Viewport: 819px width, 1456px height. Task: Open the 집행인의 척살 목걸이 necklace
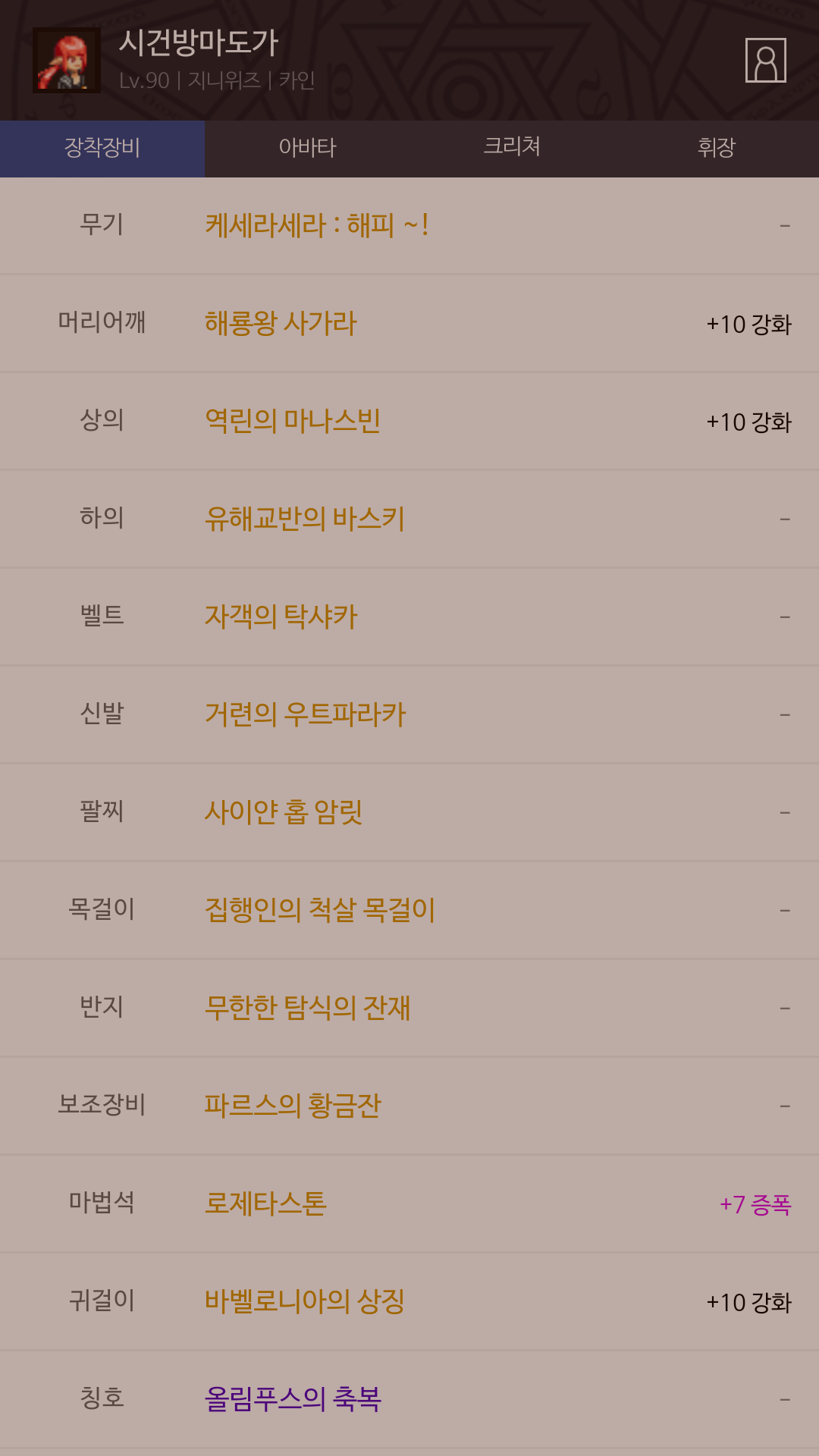click(x=320, y=910)
